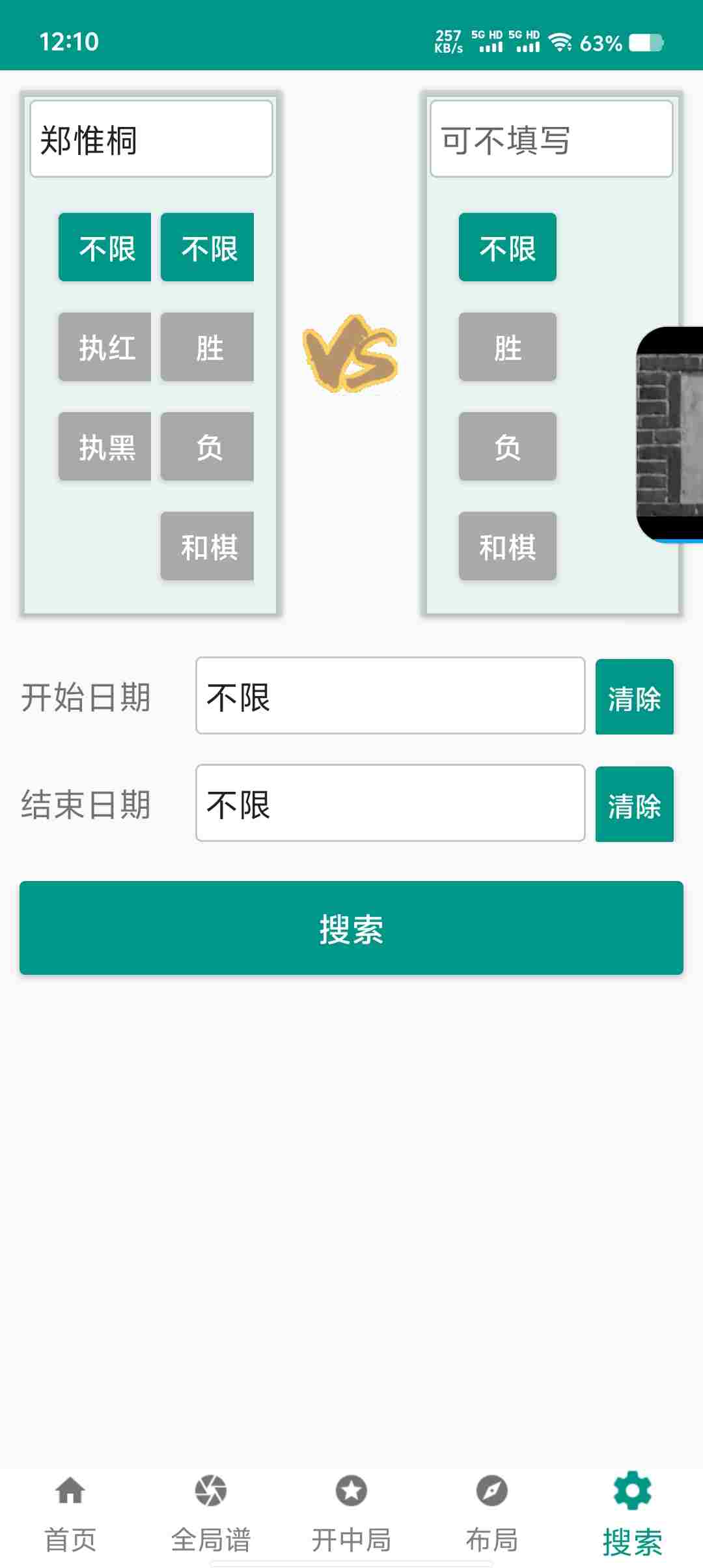Select 胜 in the opponent panel
The height and width of the screenshot is (1568, 703).
[x=507, y=347]
